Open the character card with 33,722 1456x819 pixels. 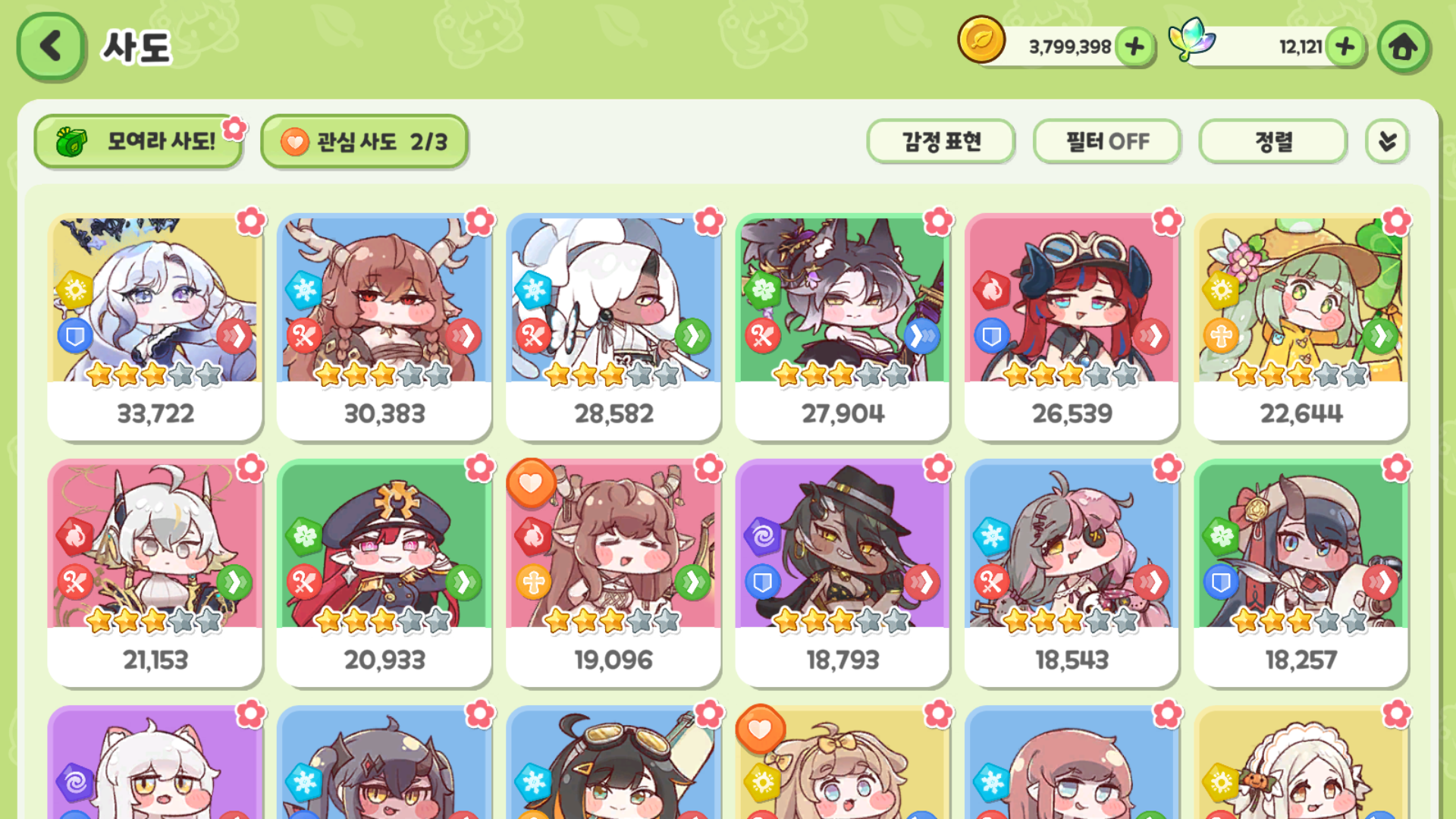(155, 326)
